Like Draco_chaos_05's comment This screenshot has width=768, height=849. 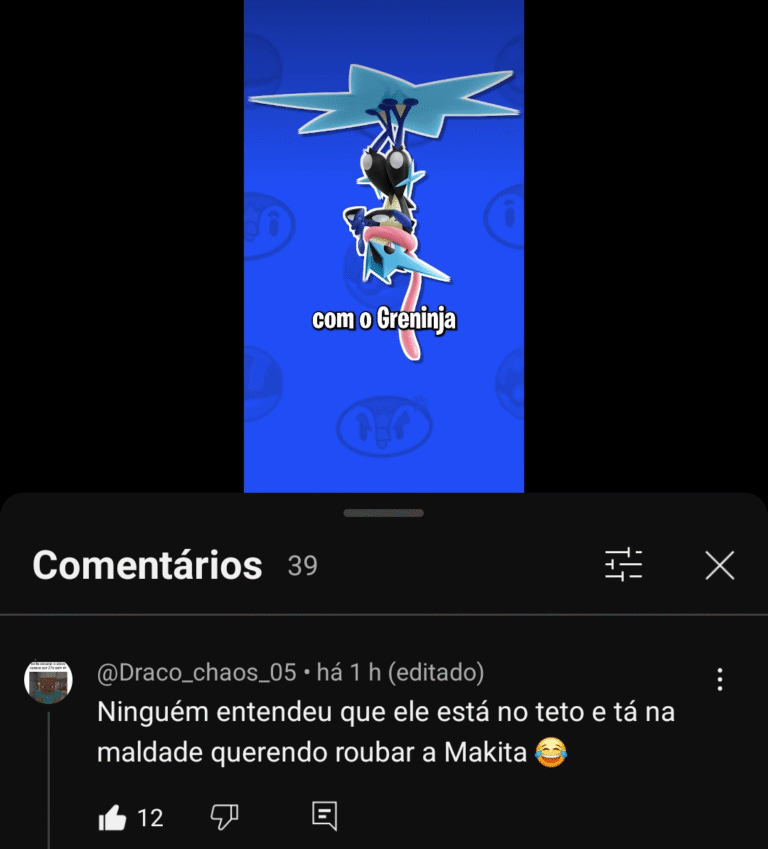point(113,818)
